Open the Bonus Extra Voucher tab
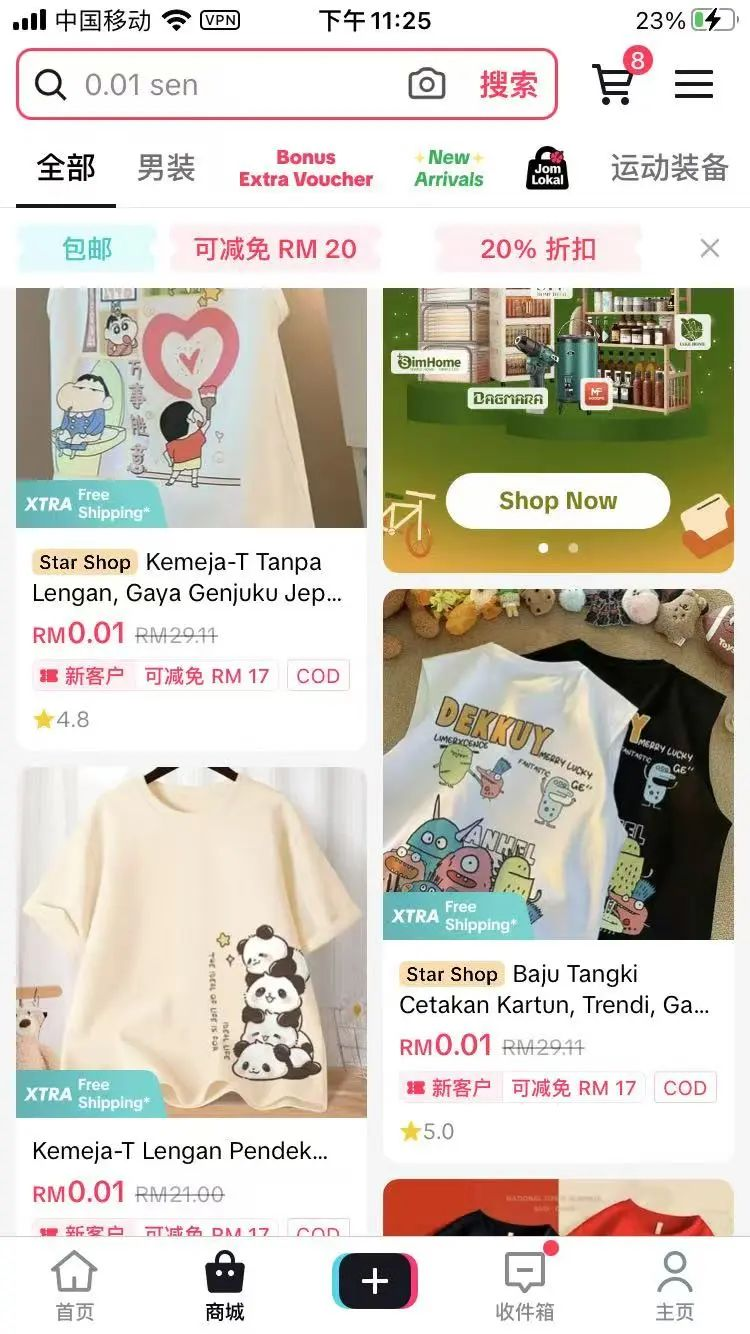This screenshot has height=1334, width=750. click(x=305, y=169)
